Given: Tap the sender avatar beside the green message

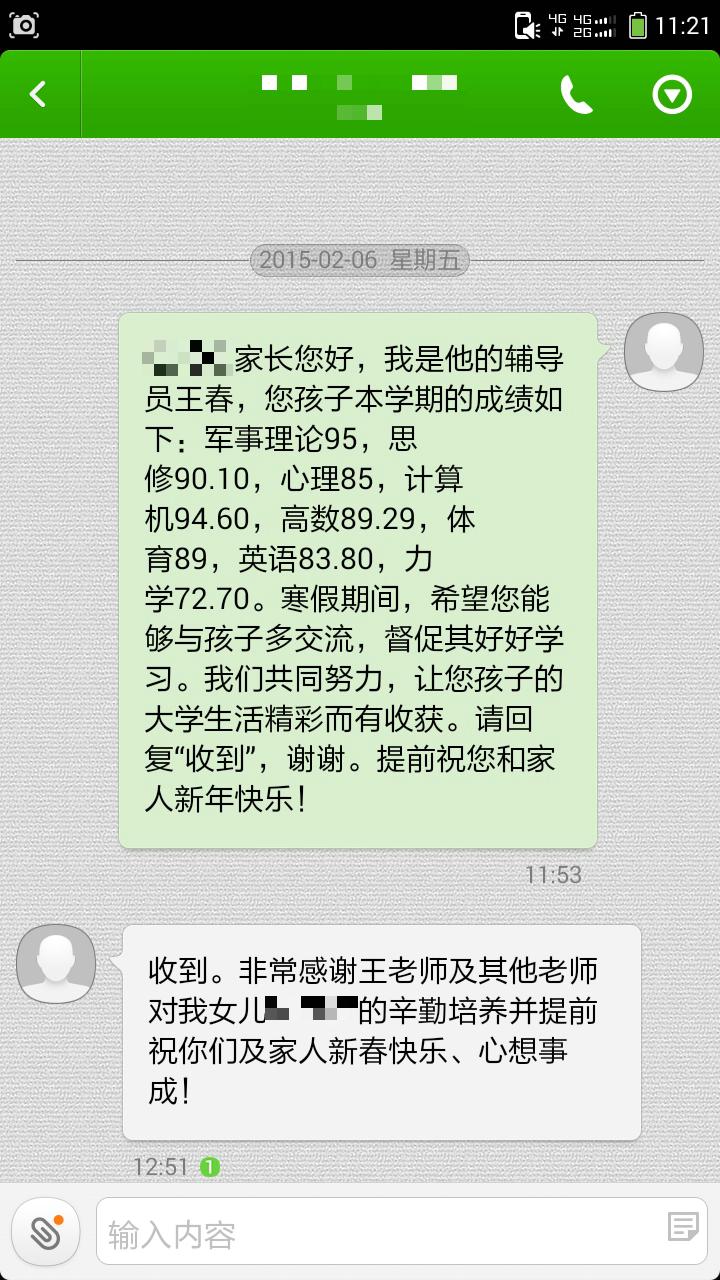Looking at the screenshot, I should click(664, 352).
